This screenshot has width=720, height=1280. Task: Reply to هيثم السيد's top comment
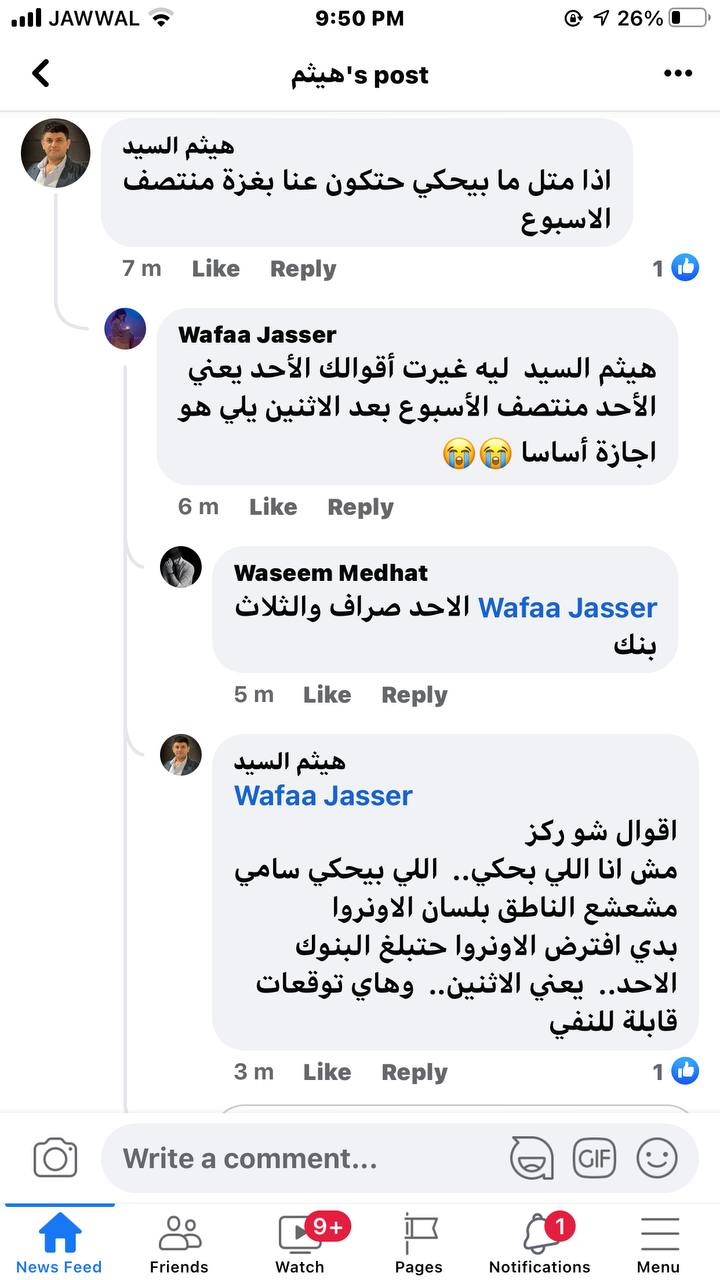302,268
